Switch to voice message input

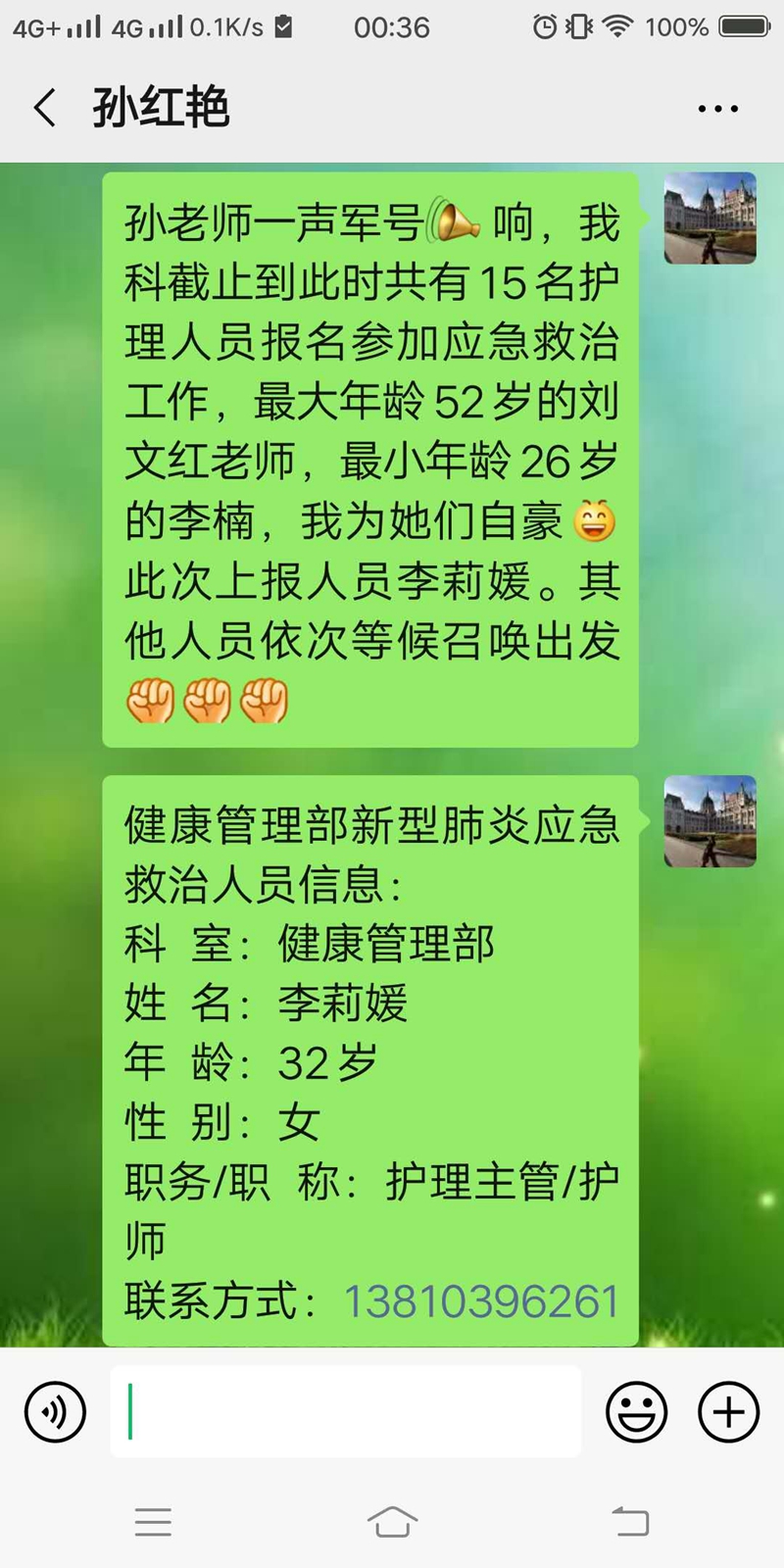pos(55,1412)
